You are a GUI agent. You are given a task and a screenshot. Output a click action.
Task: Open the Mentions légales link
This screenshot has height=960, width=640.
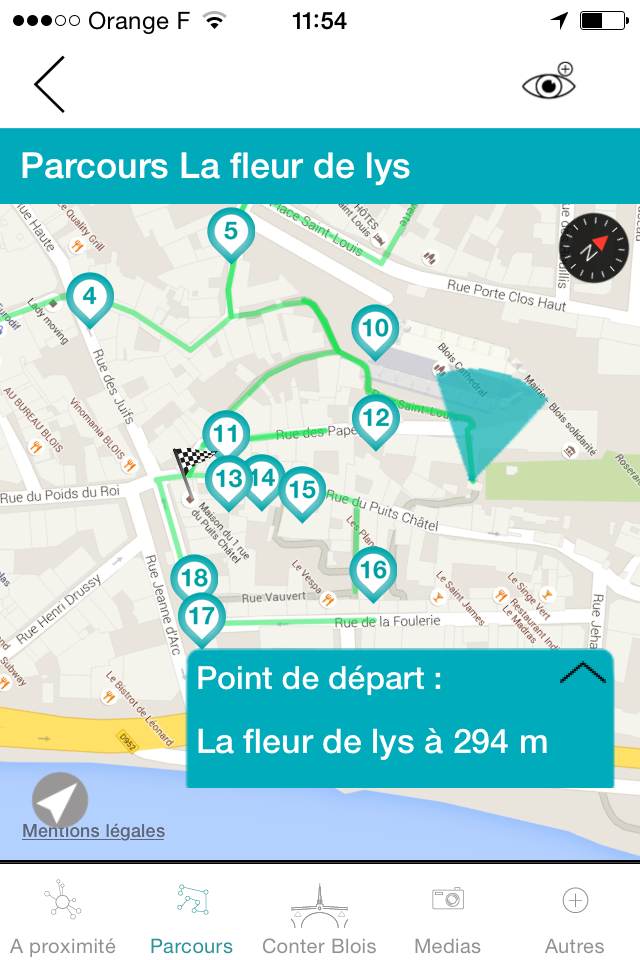point(93,831)
